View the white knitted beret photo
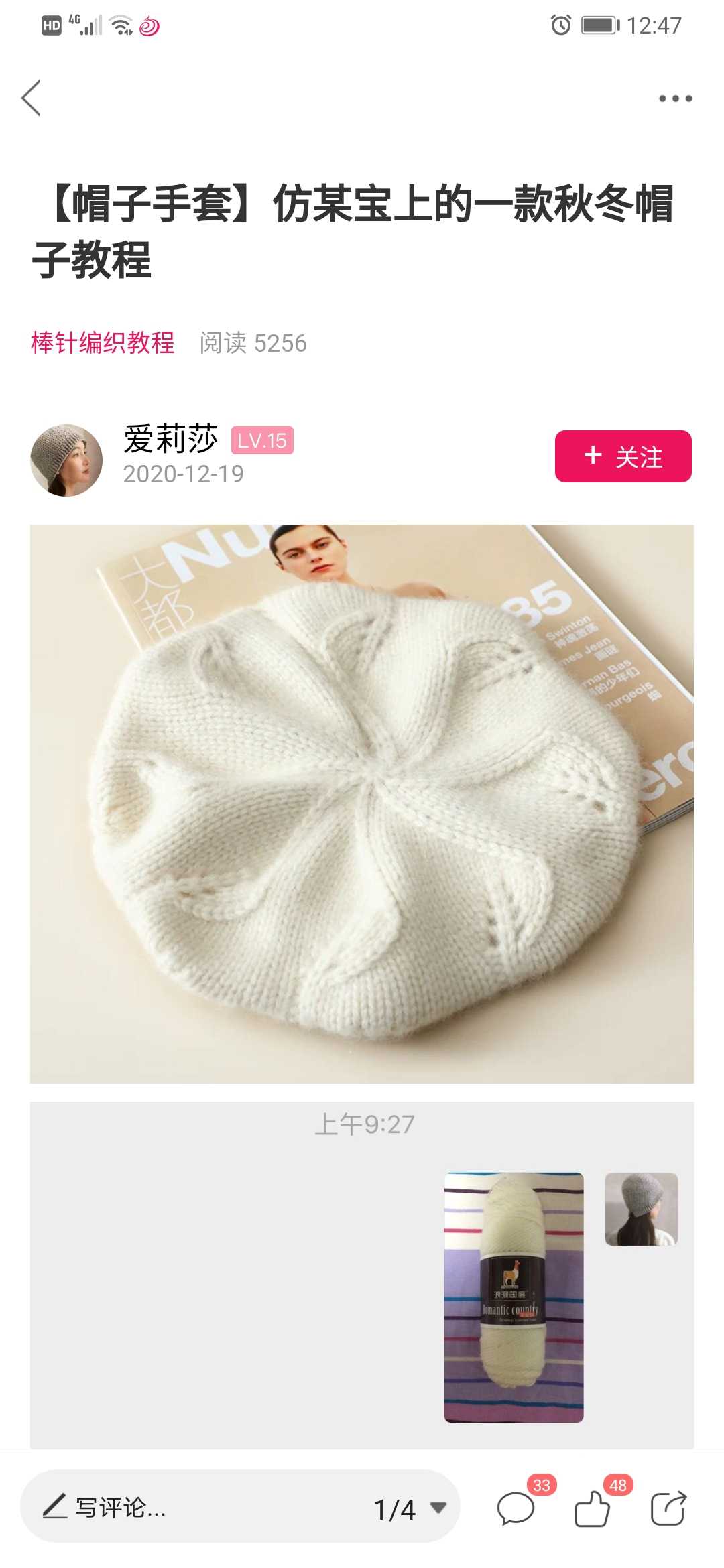The height and width of the screenshot is (1568, 724). (x=362, y=803)
